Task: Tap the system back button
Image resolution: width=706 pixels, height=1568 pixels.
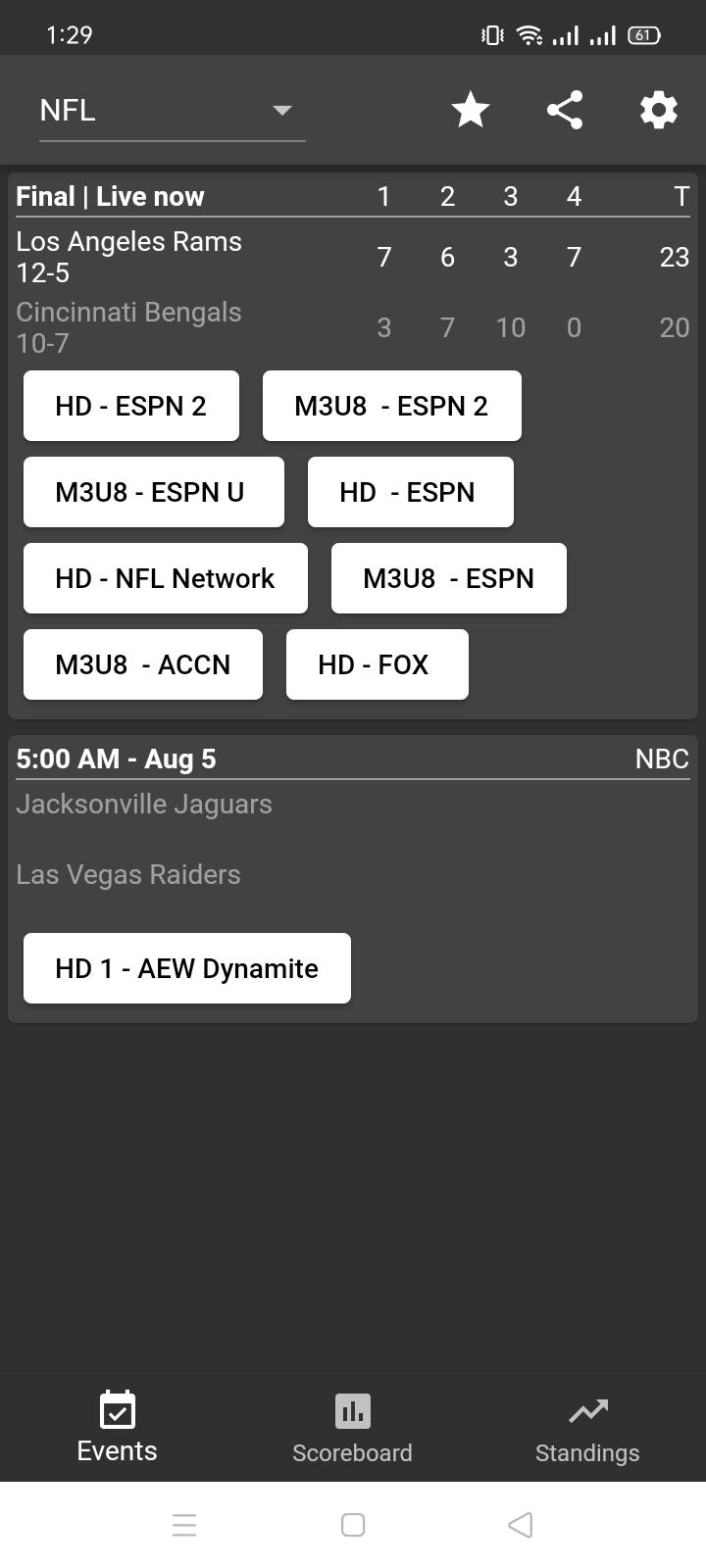Action: click(521, 1525)
